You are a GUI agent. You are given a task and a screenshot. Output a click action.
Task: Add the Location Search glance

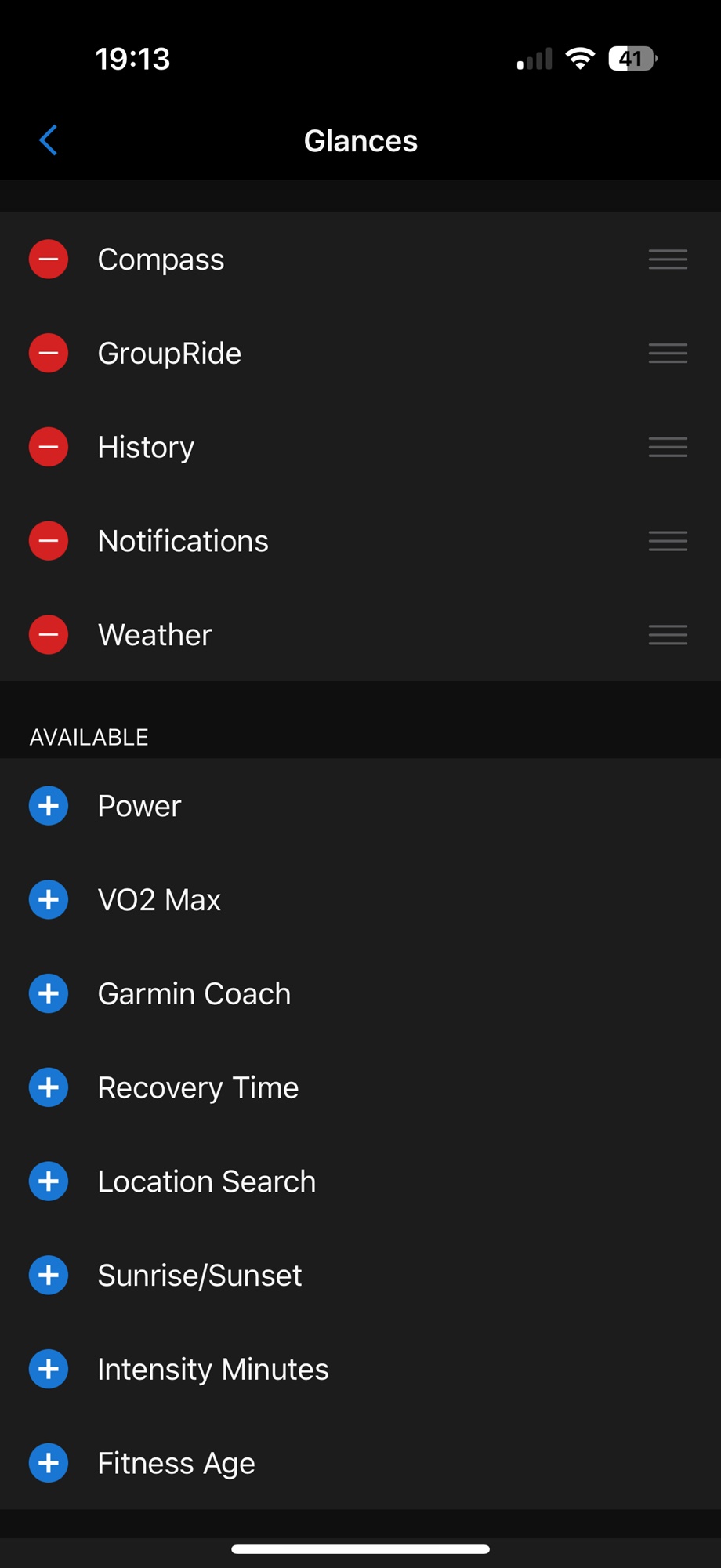(x=49, y=1181)
